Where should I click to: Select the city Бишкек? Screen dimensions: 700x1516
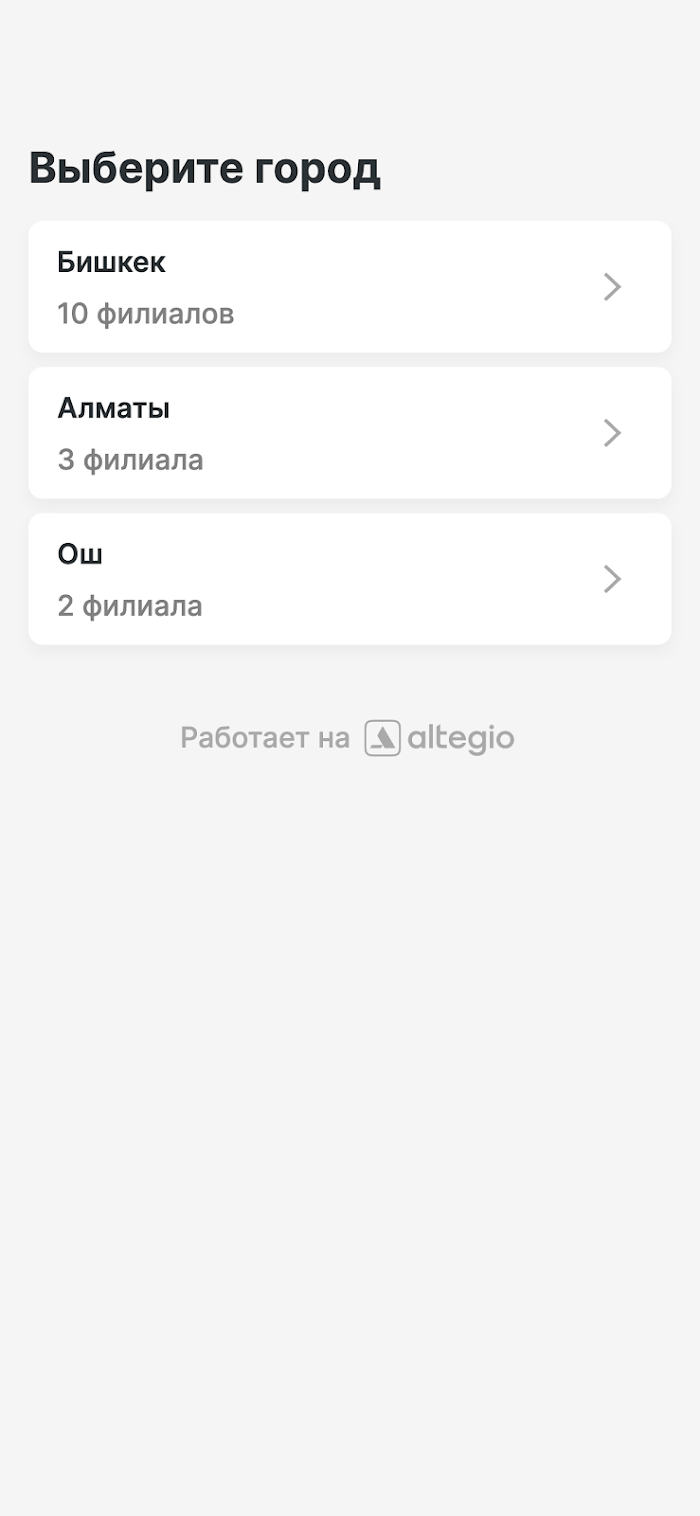pyautogui.click(x=350, y=287)
